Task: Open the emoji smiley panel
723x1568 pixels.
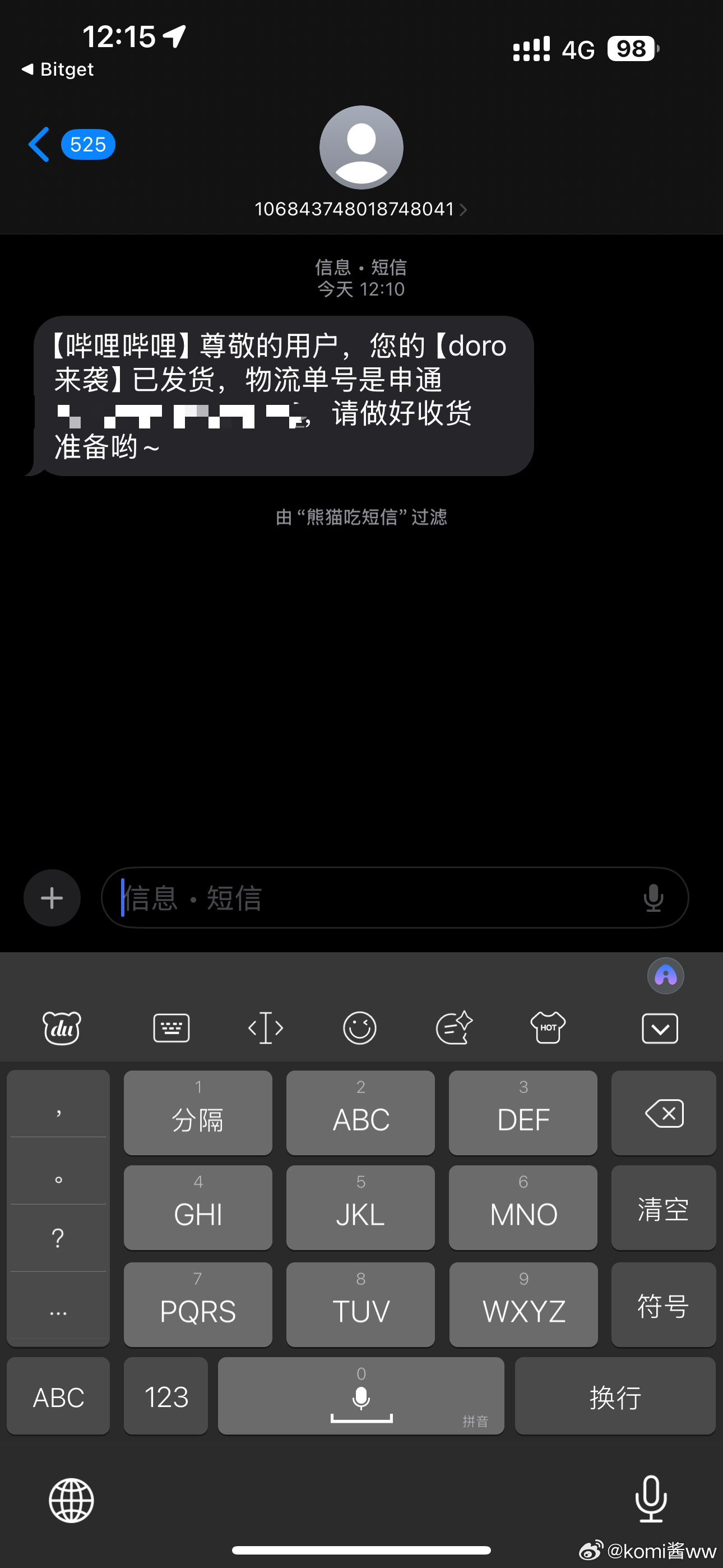Action: point(360,1028)
